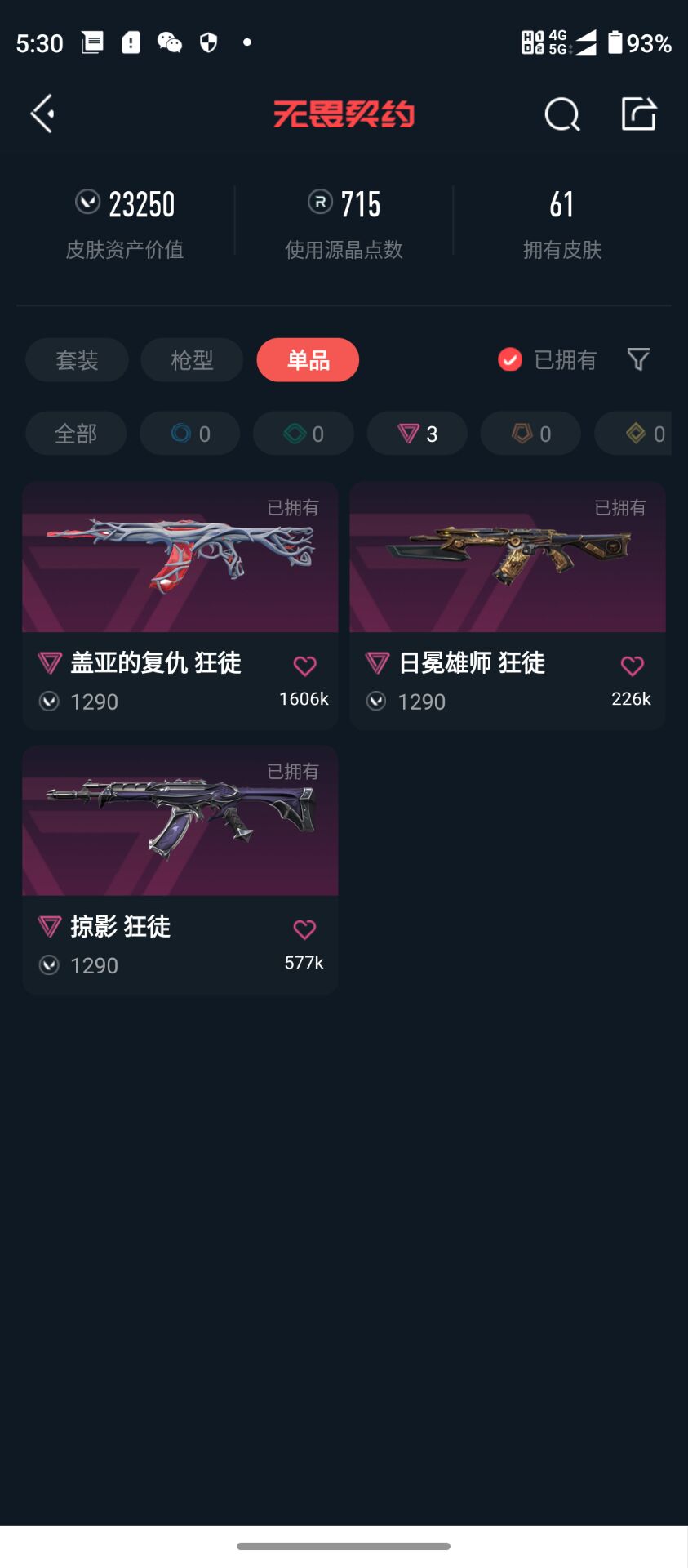Filter by the blue circle rarity chip
Viewport: 688px width, 1568px height.
190,434
